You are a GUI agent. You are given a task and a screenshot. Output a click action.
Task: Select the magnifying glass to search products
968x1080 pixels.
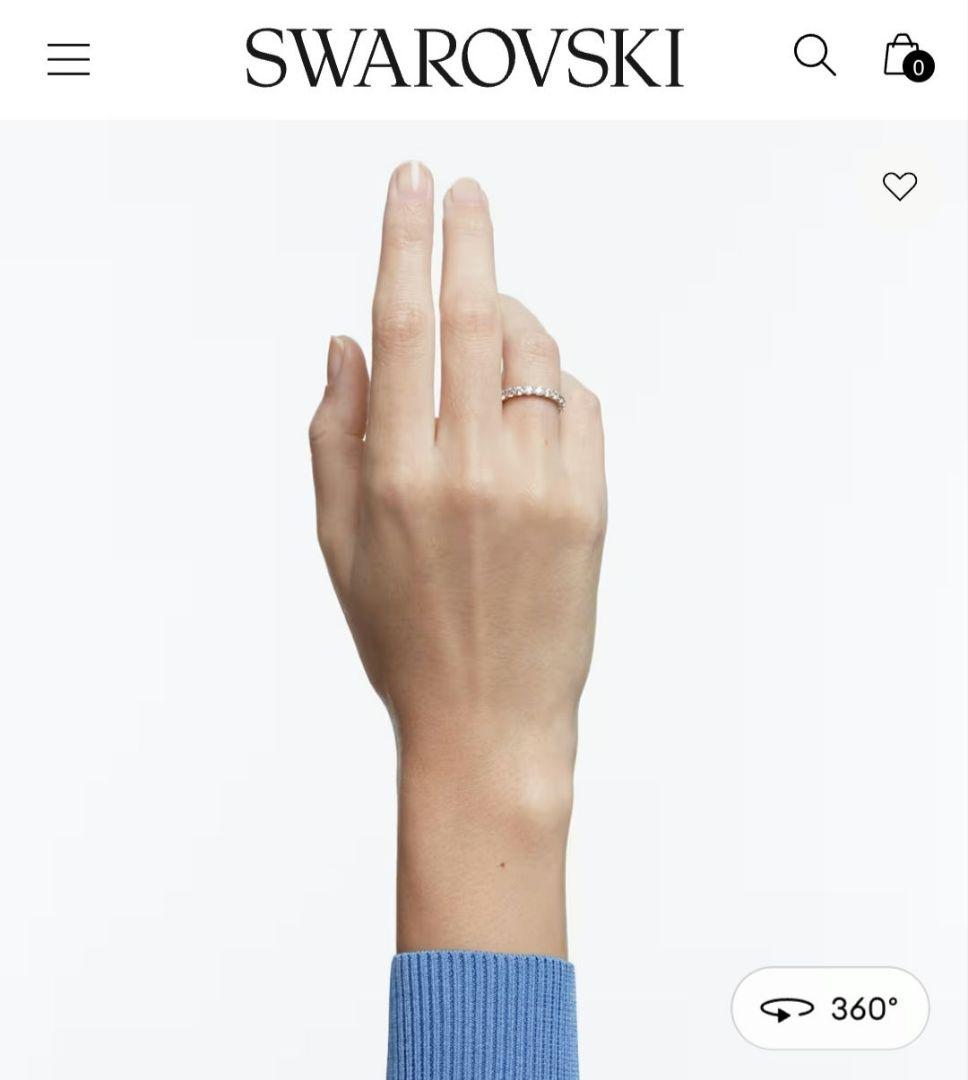click(x=816, y=57)
